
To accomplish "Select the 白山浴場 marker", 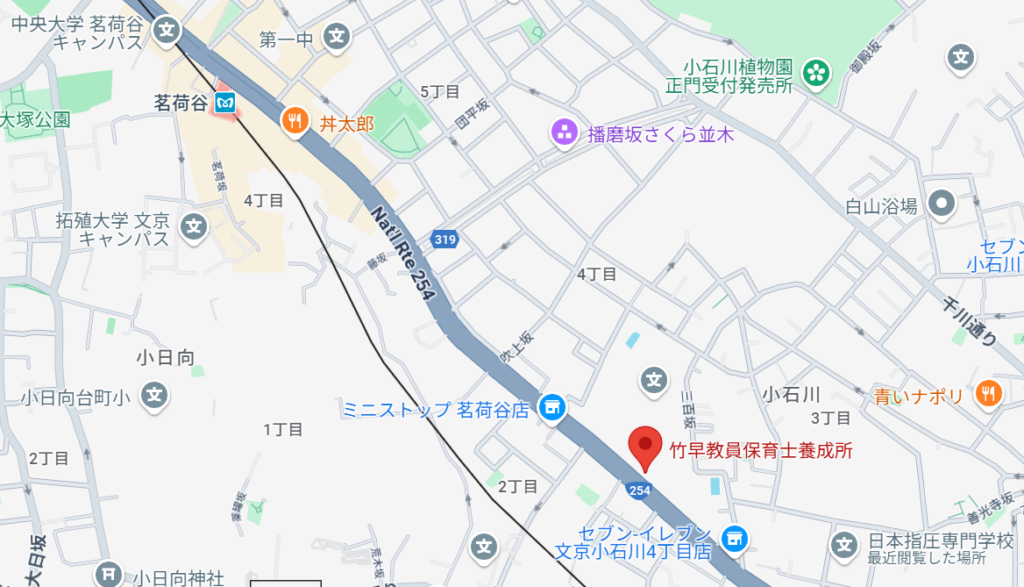I will pyautogui.click(x=941, y=206).
